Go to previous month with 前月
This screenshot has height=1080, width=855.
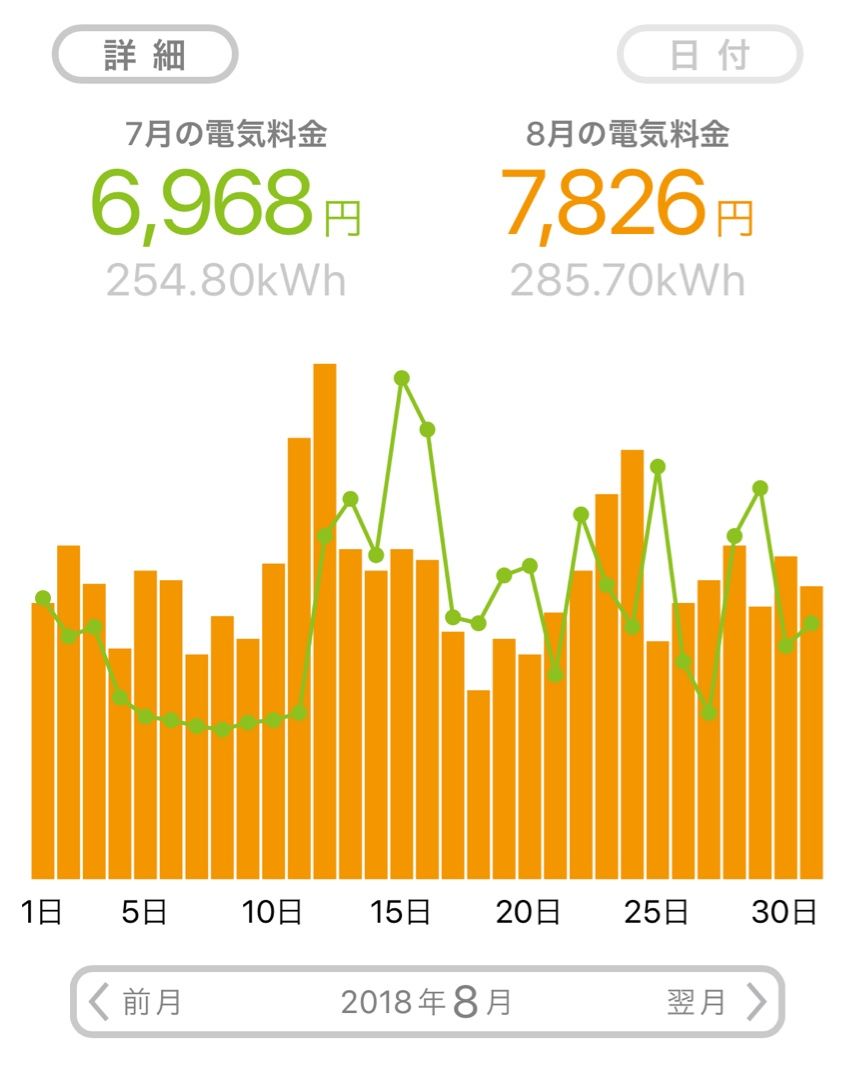(x=137, y=1001)
